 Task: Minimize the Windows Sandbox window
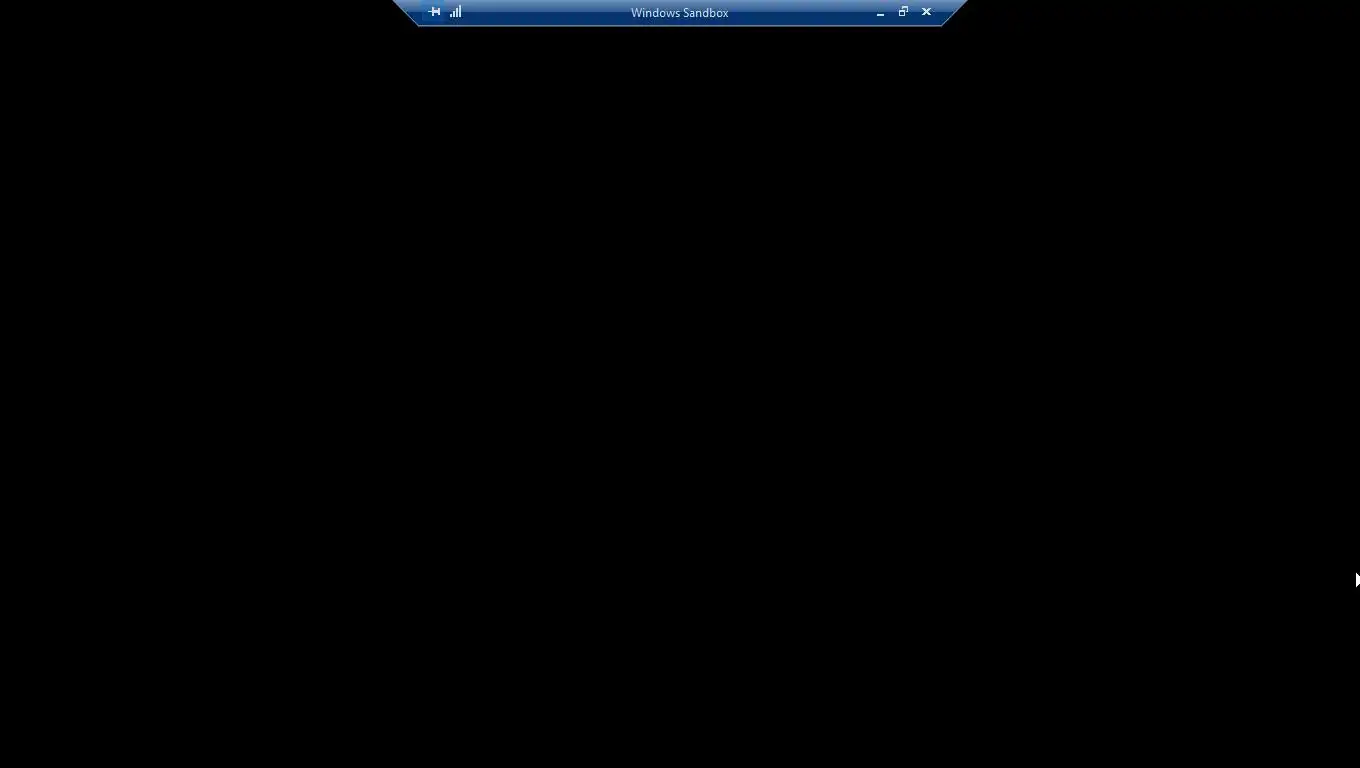pyautogui.click(x=880, y=13)
